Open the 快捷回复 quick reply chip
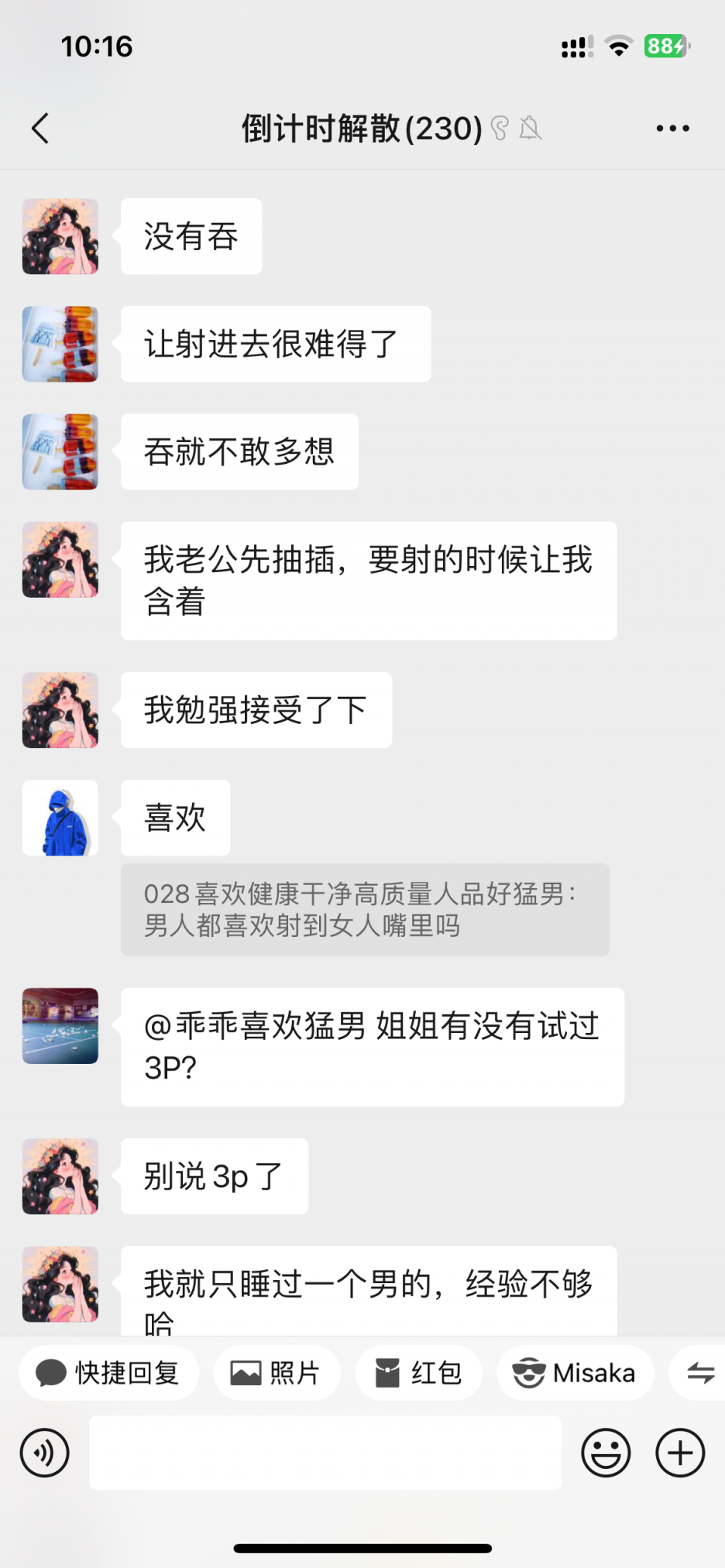This screenshot has height=1568, width=725. point(109,1373)
